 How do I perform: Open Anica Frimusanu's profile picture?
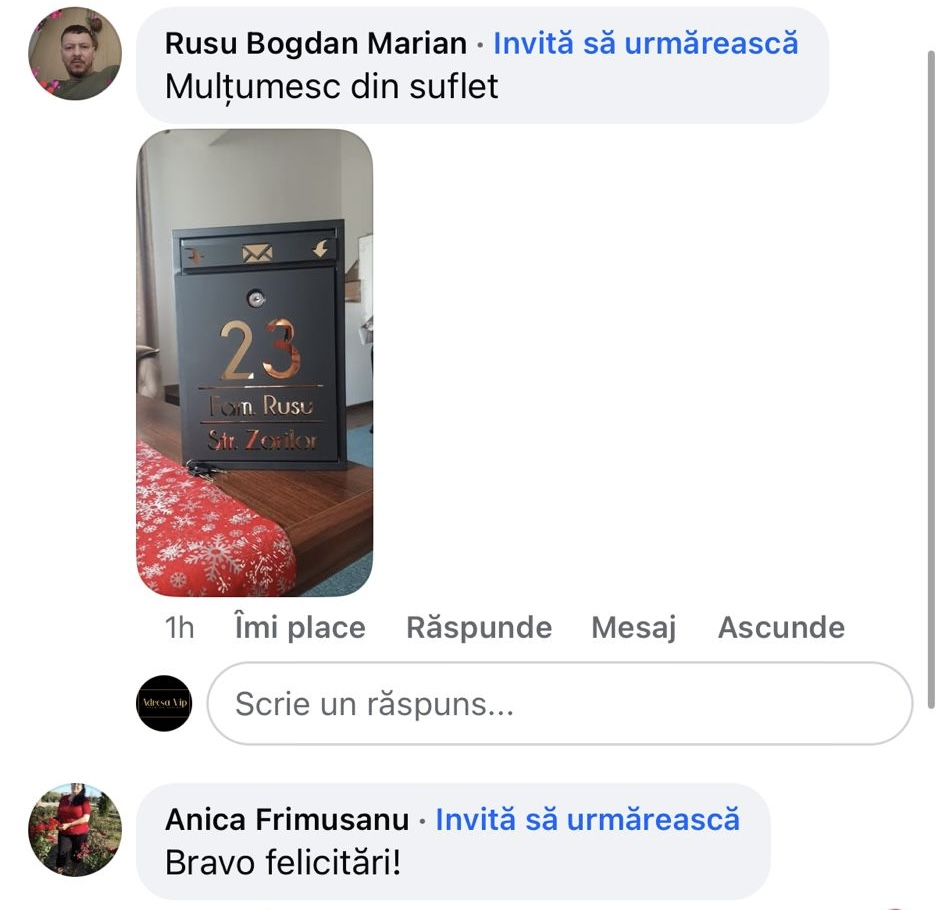74,829
